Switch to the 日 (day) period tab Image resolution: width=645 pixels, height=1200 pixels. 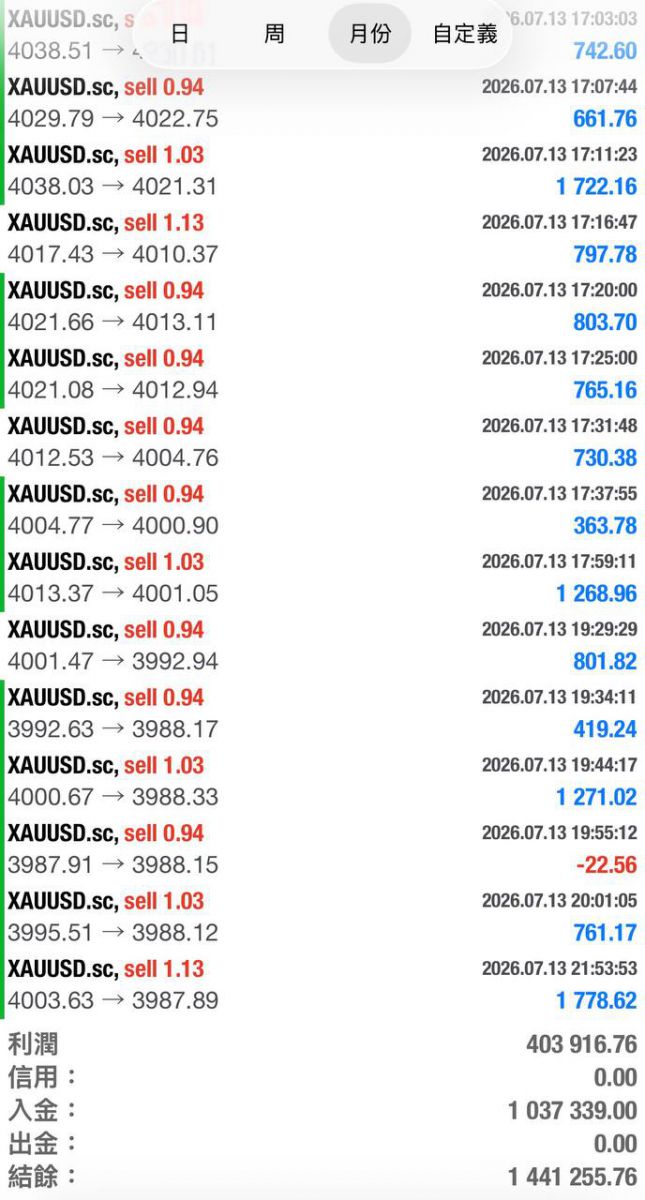click(x=180, y=34)
